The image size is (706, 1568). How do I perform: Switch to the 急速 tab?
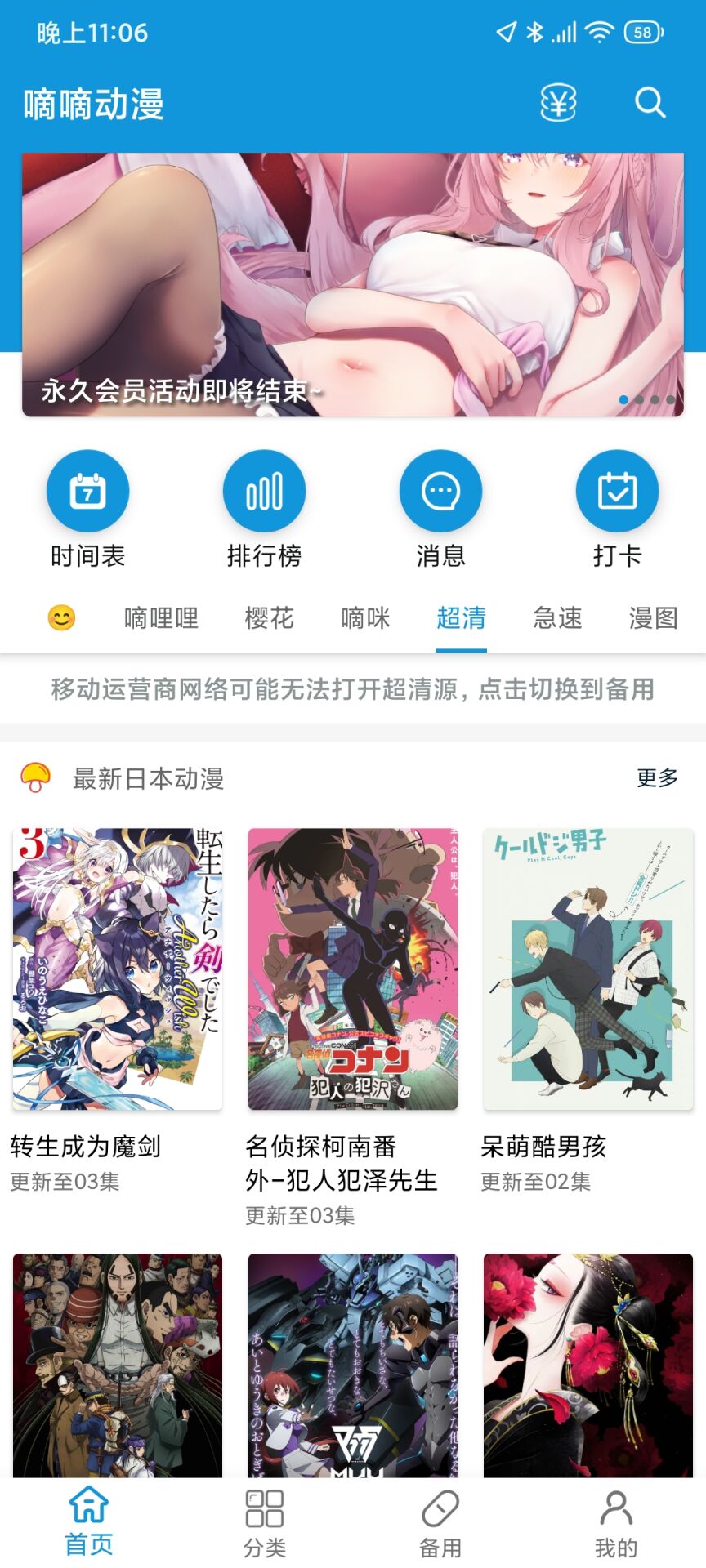click(x=557, y=618)
